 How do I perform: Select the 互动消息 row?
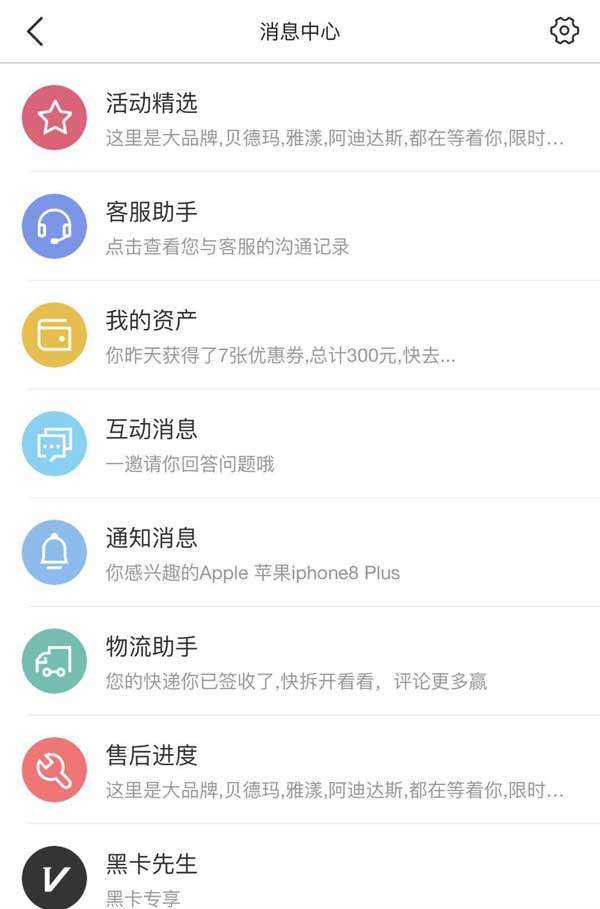pyautogui.click(x=300, y=444)
